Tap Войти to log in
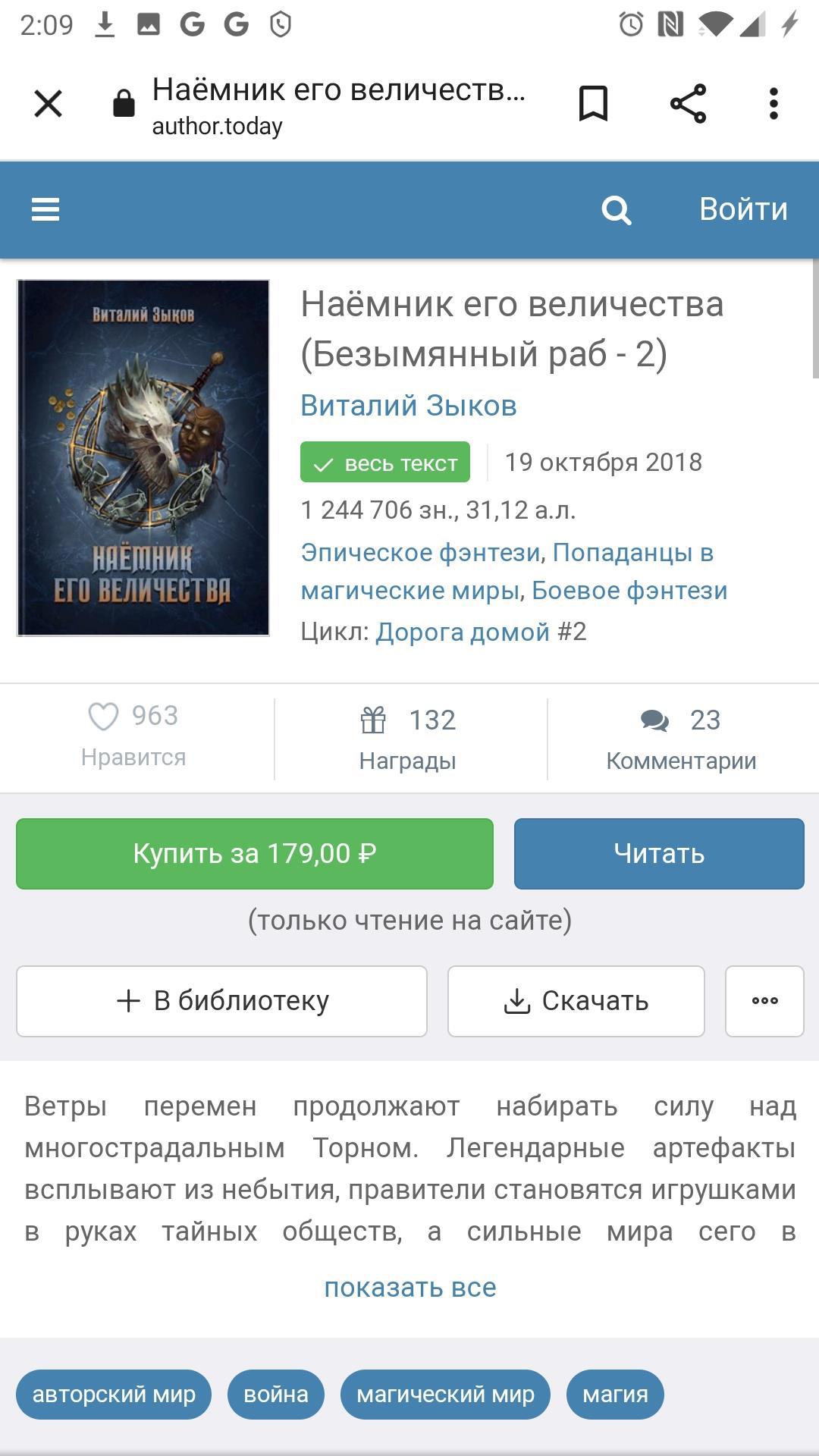The image size is (819, 1456). 742,209
